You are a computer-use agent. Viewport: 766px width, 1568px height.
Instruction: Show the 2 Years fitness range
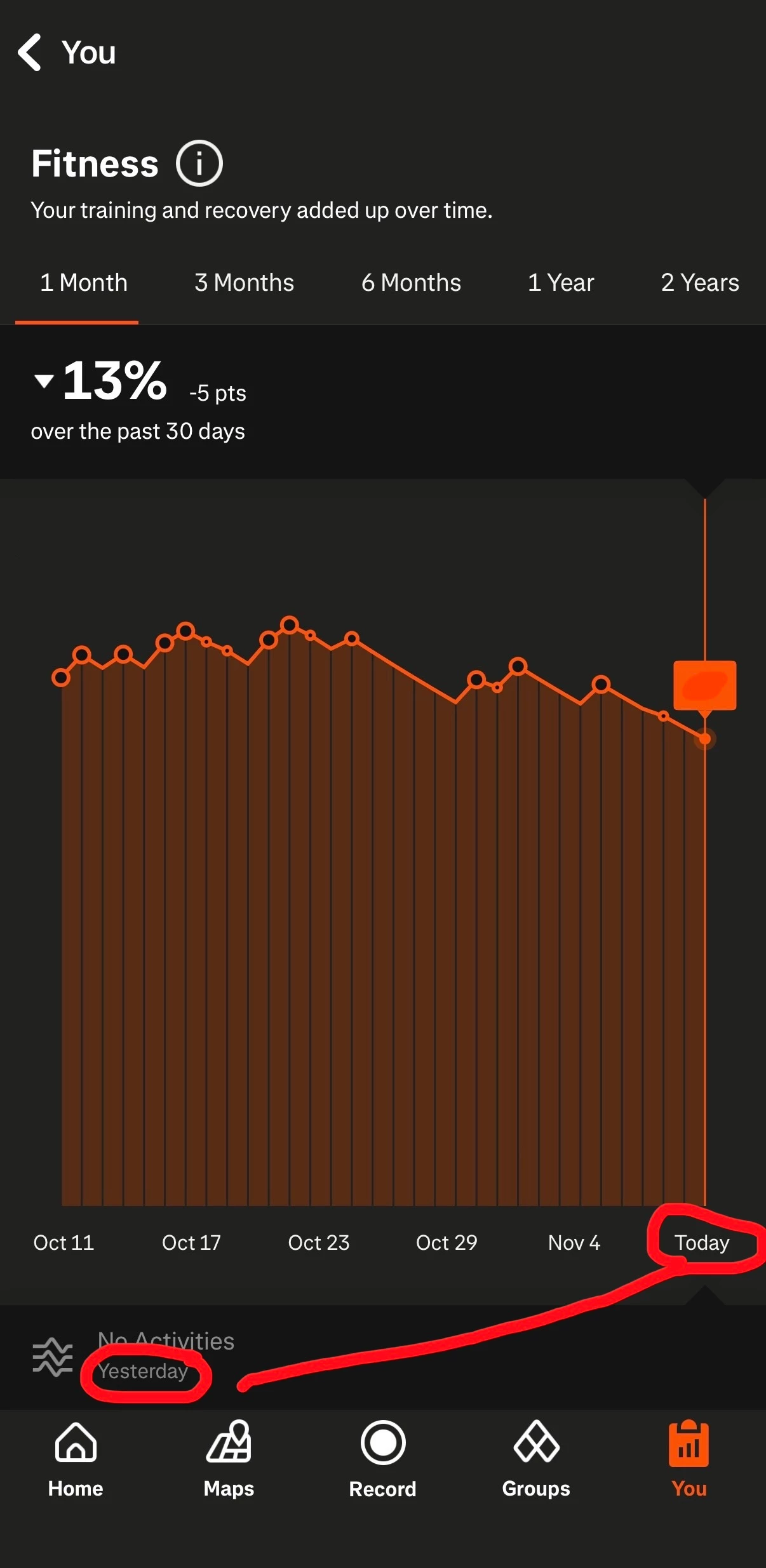click(699, 283)
